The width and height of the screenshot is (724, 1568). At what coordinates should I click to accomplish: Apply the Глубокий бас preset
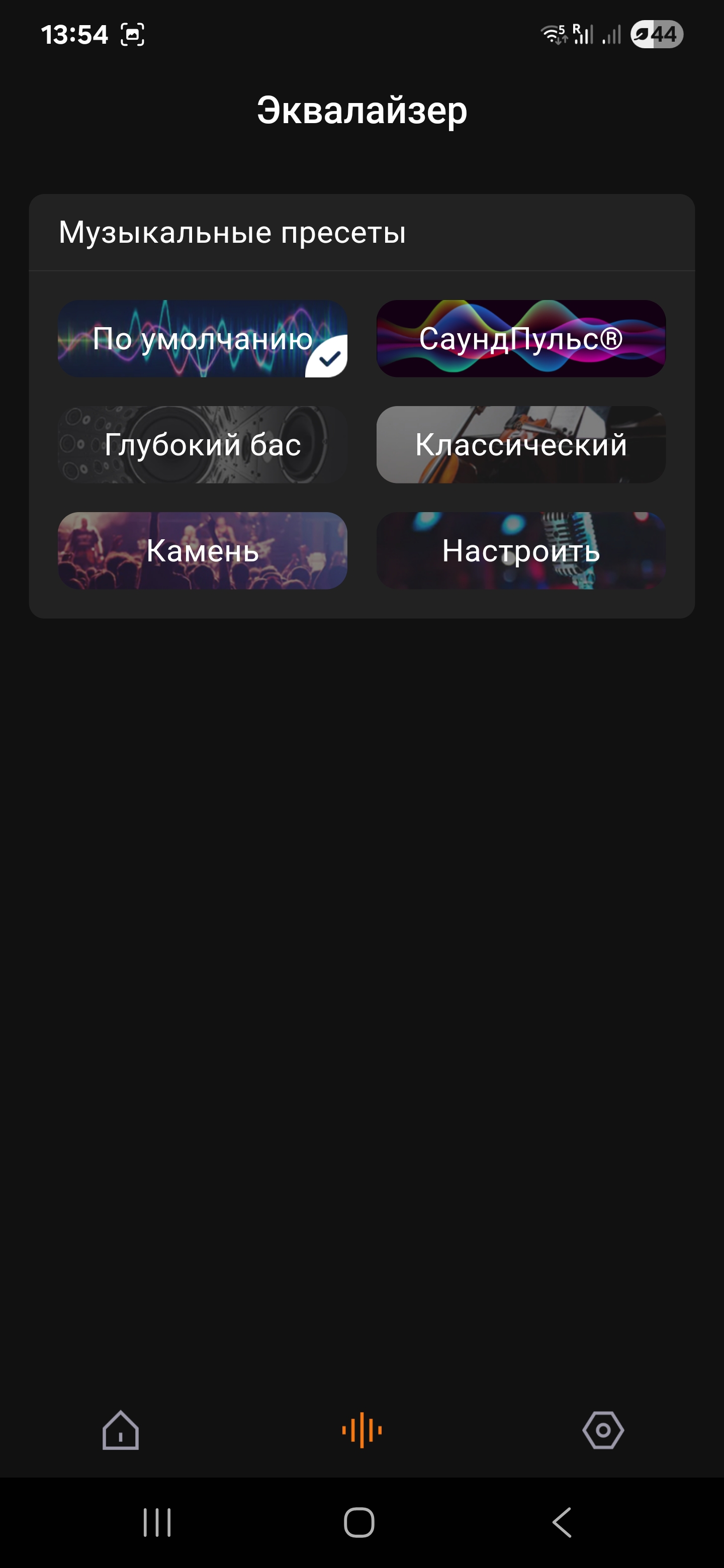[202, 444]
